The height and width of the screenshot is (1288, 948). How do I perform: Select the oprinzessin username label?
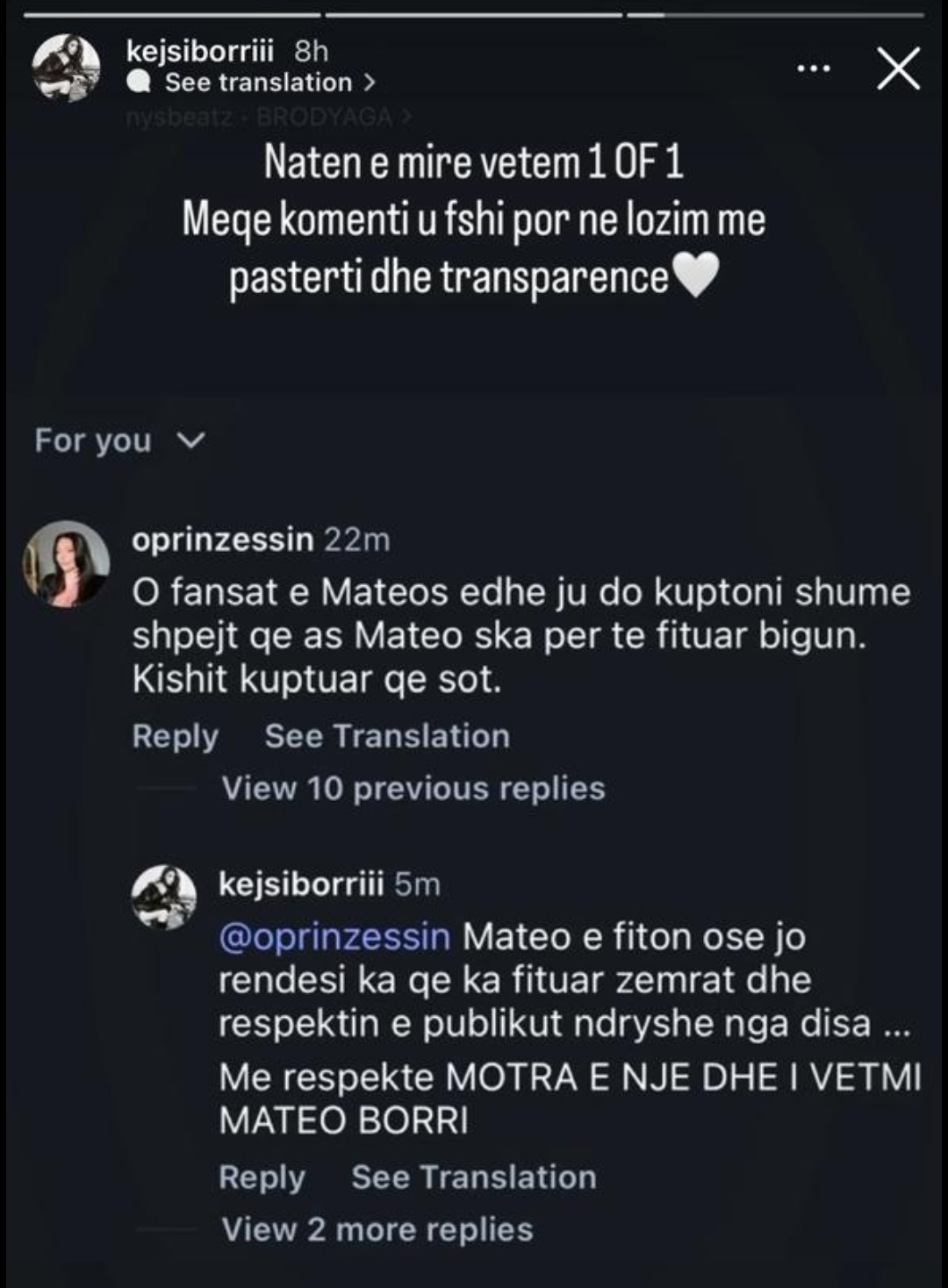tap(221, 540)
